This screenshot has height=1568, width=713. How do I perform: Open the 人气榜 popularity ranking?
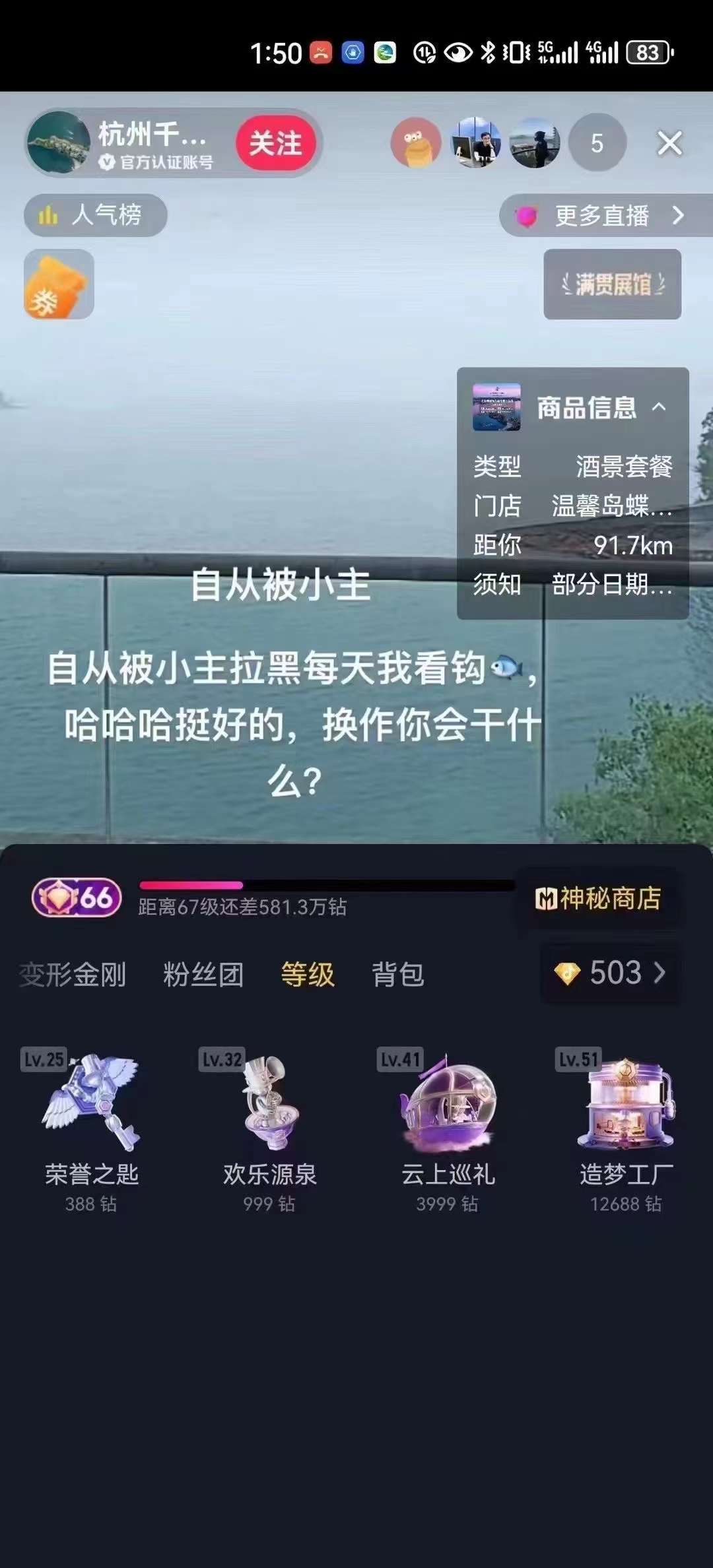[x=96, y=215]
